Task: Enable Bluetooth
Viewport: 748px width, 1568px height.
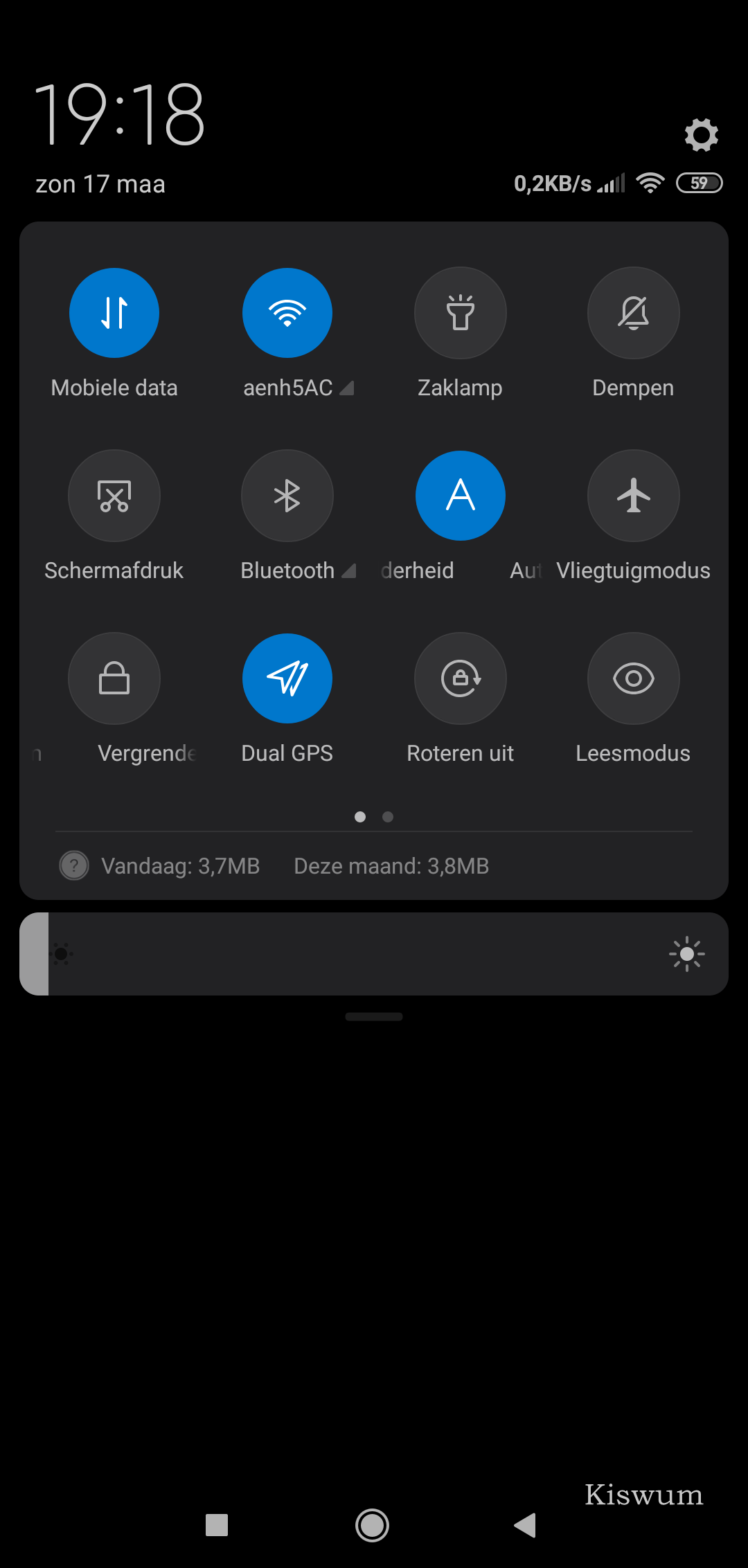Action: 287,496
